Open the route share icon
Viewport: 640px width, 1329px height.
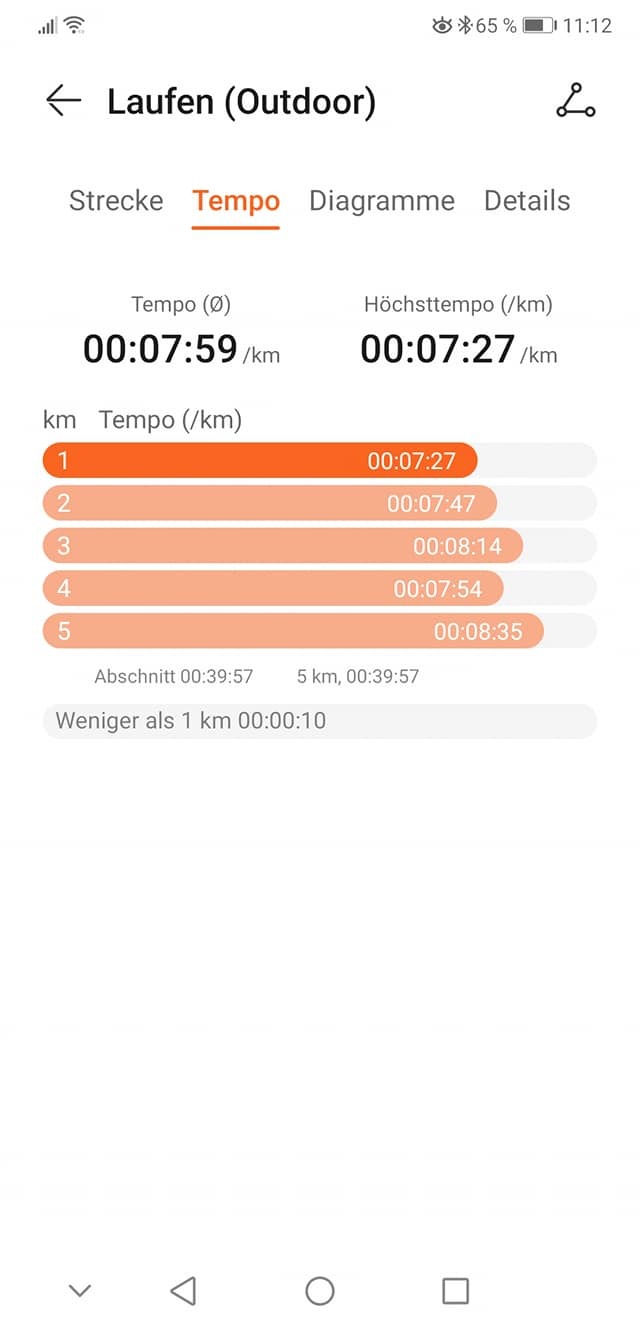[x=575, y=101]
